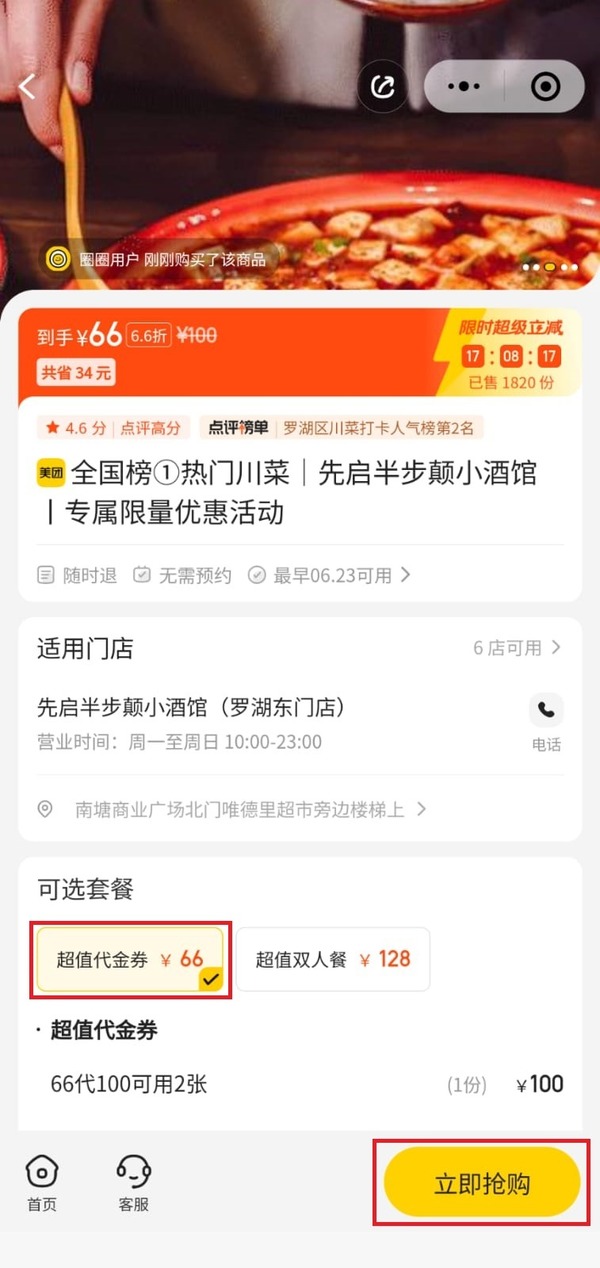600x1268 pixels.
Task: Close the mini program with the circle button
Action: click(545, 87)
